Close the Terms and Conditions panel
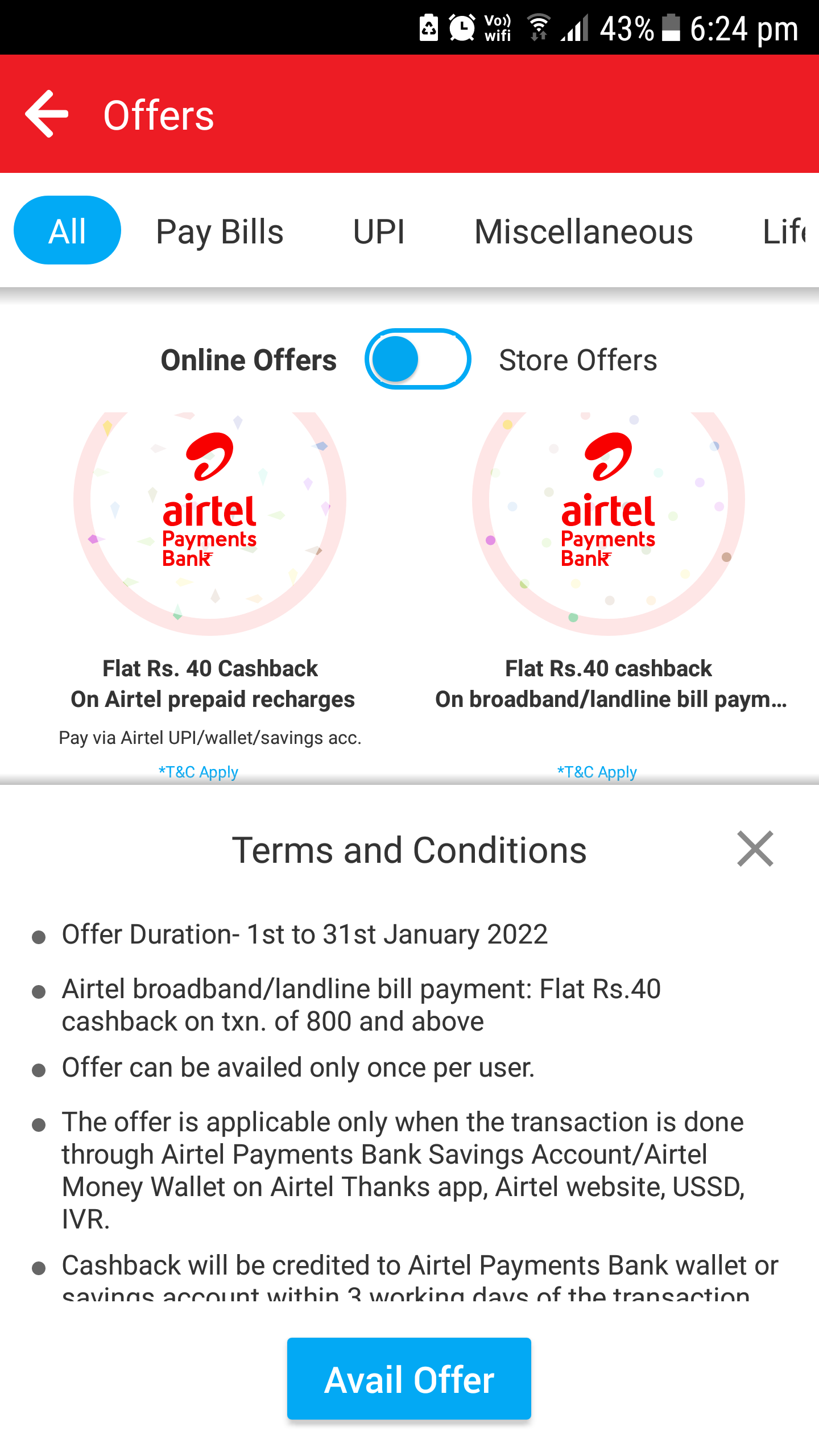The width and height of the screenshot is (819, 1456). pos(755,849)
